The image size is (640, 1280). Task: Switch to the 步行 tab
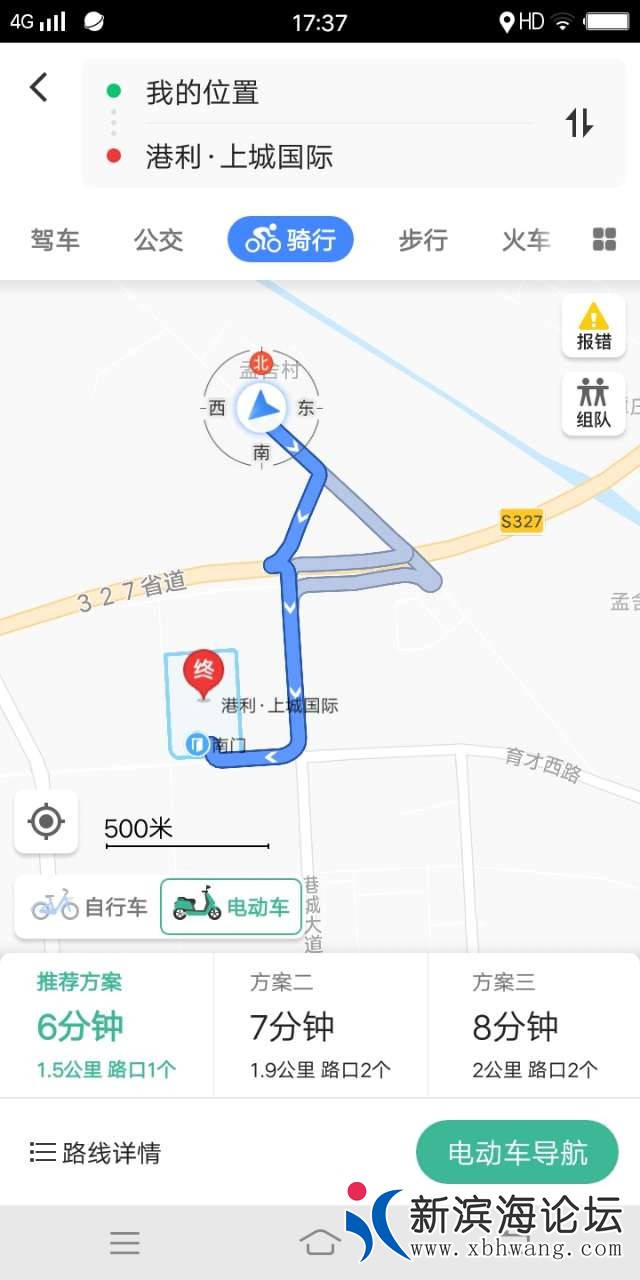click(423, 240)
